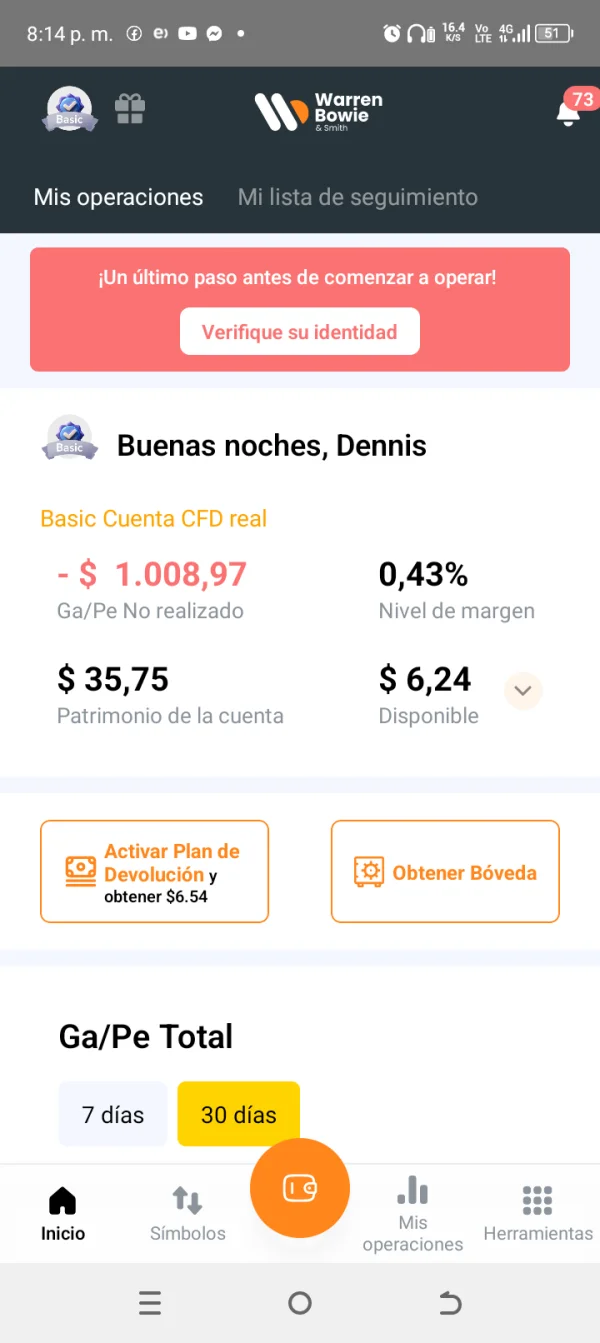This screenshot has height=1343, width=600.
Task: Open the orange wallet floating button
Action: (300, 1188)
